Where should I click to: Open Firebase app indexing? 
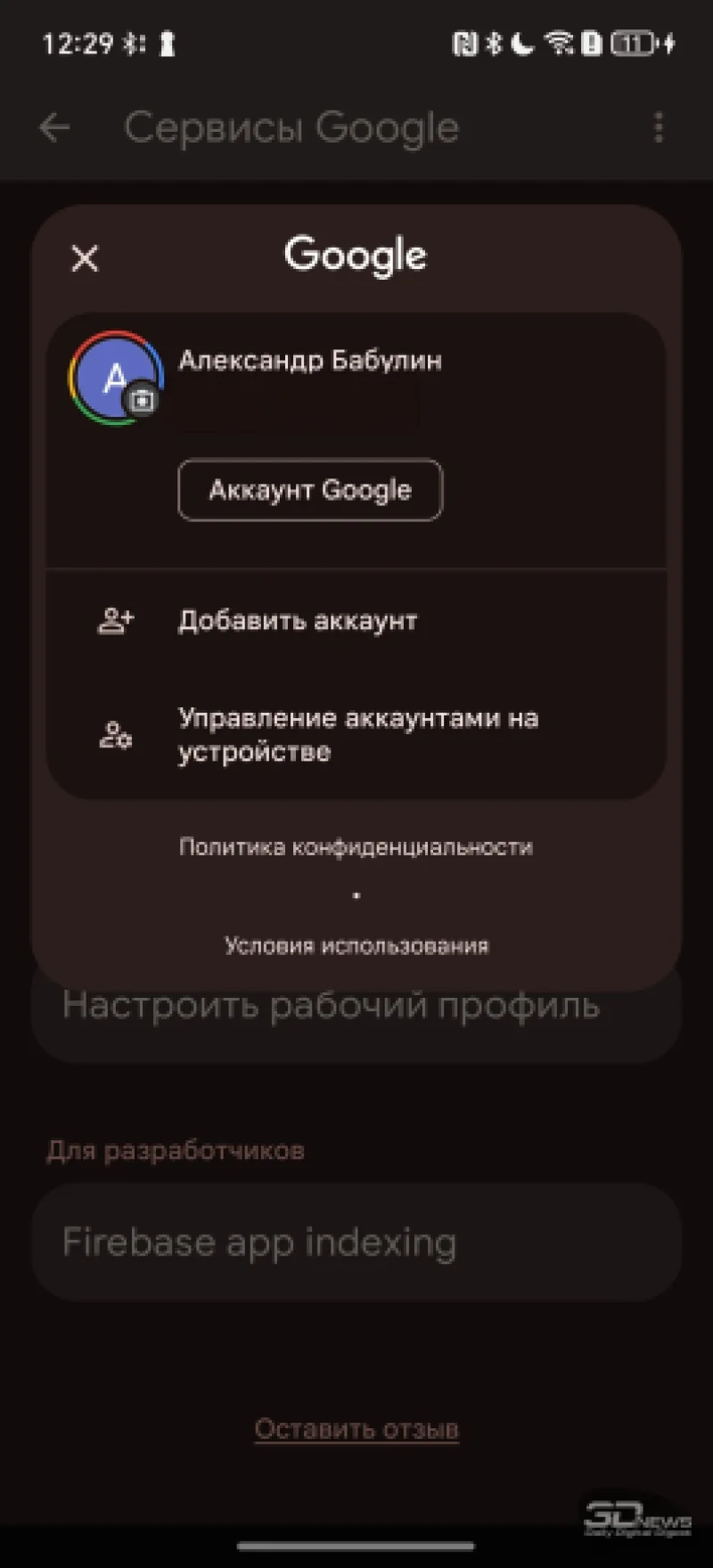[x=356, y=1242]
